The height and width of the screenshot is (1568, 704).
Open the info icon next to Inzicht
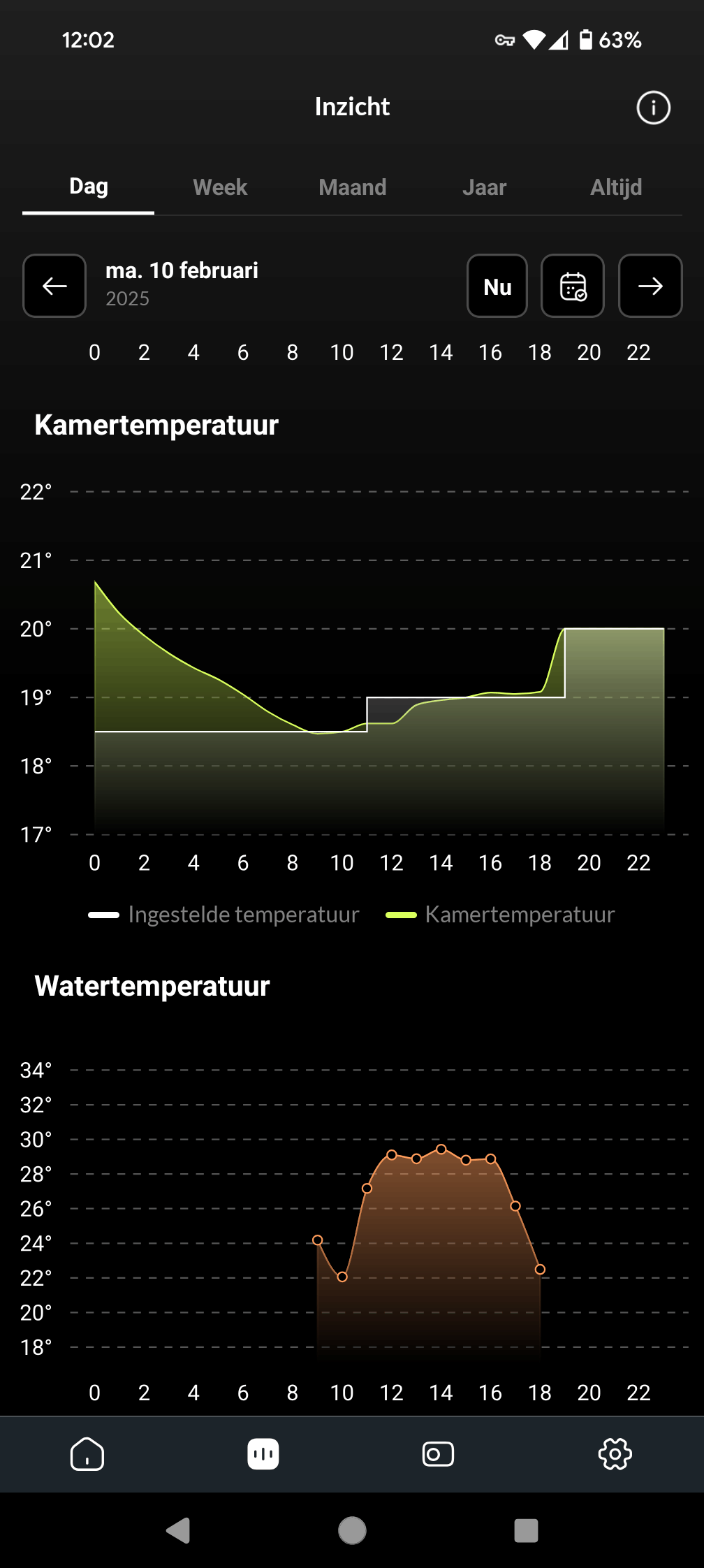(653, 108)
